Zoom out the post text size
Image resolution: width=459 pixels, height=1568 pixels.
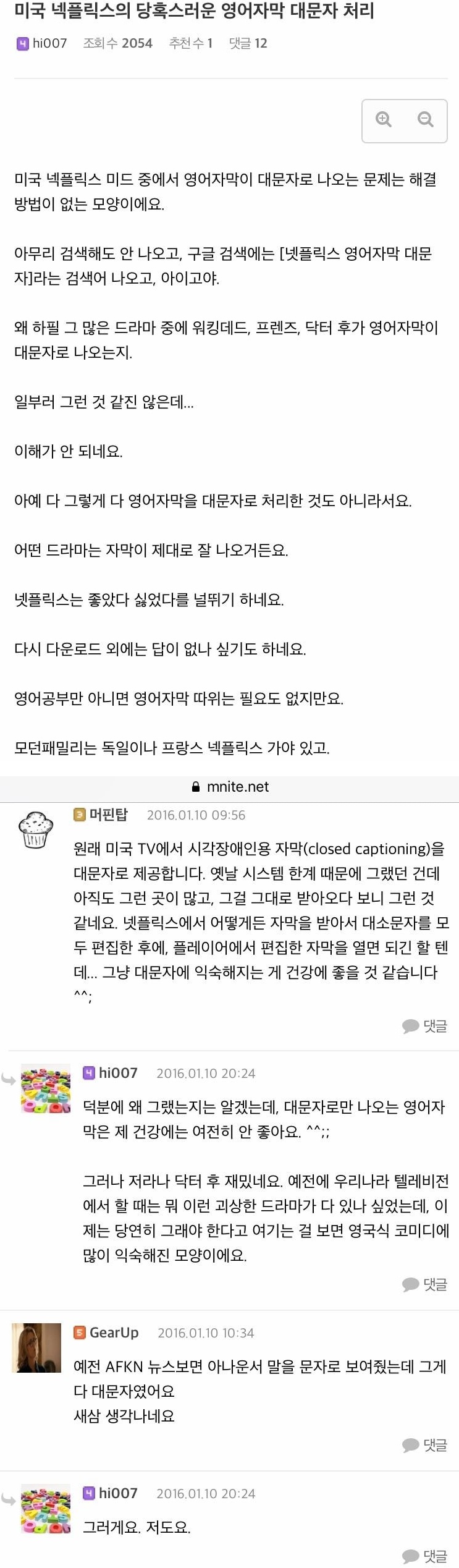coord(425,119)
